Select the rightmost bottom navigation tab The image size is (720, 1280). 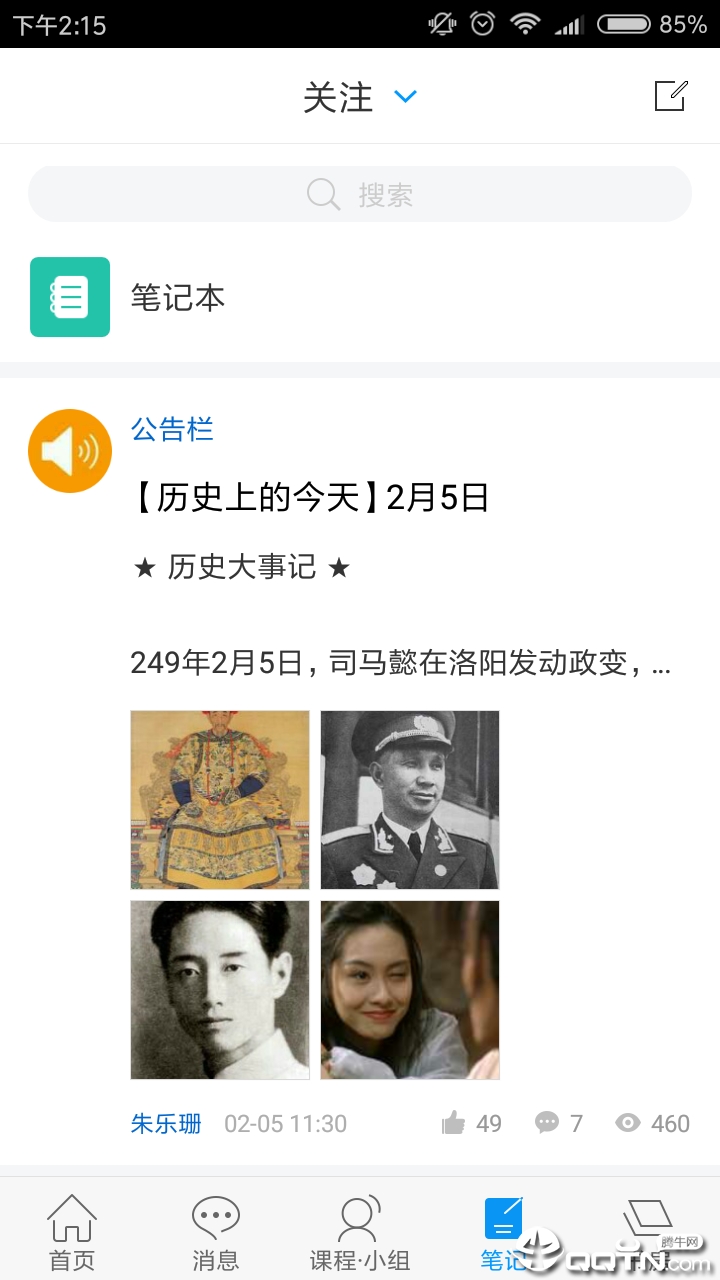click(648, 1216)
